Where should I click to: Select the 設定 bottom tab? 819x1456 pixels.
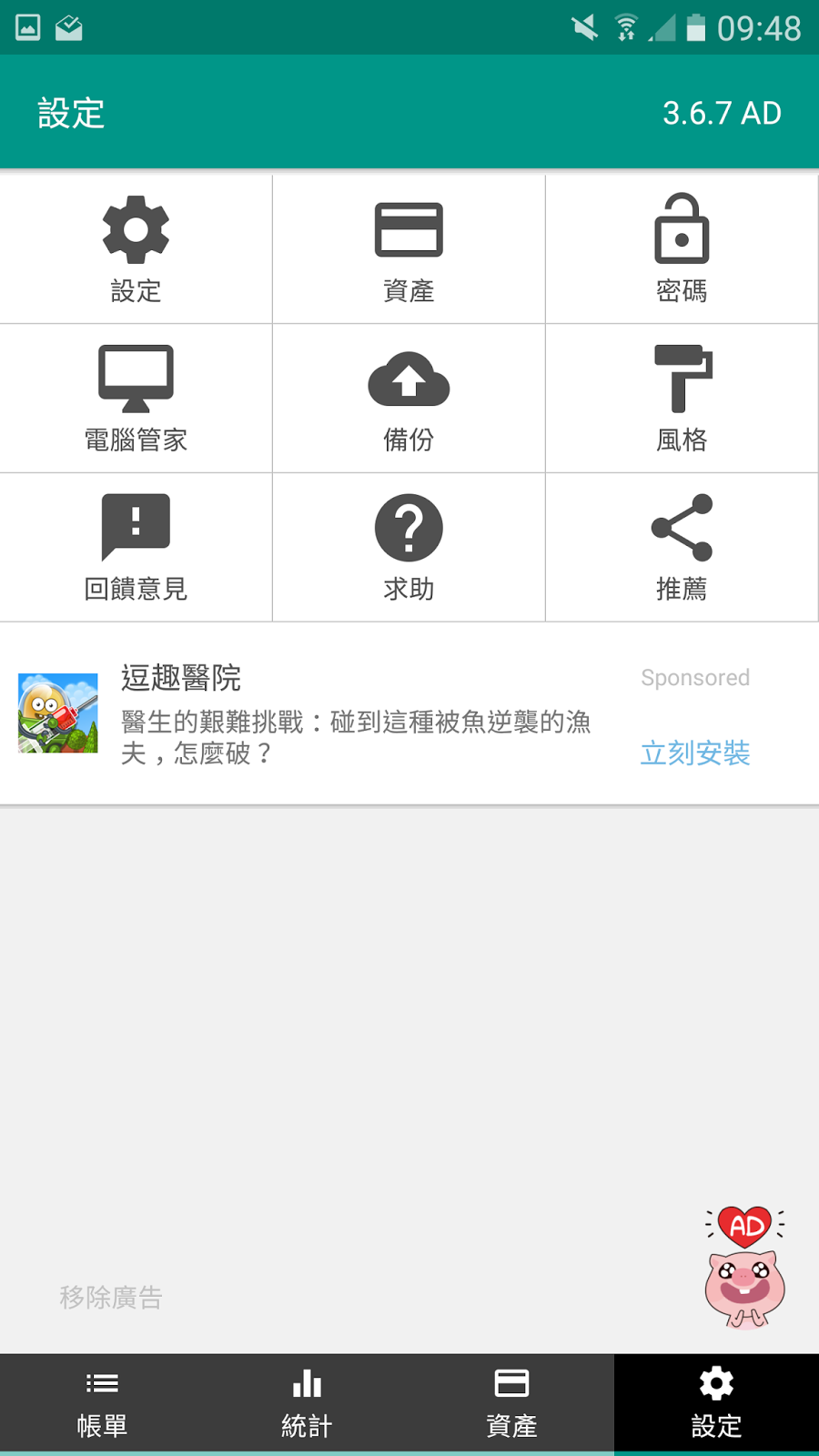tap(716, 1403)
